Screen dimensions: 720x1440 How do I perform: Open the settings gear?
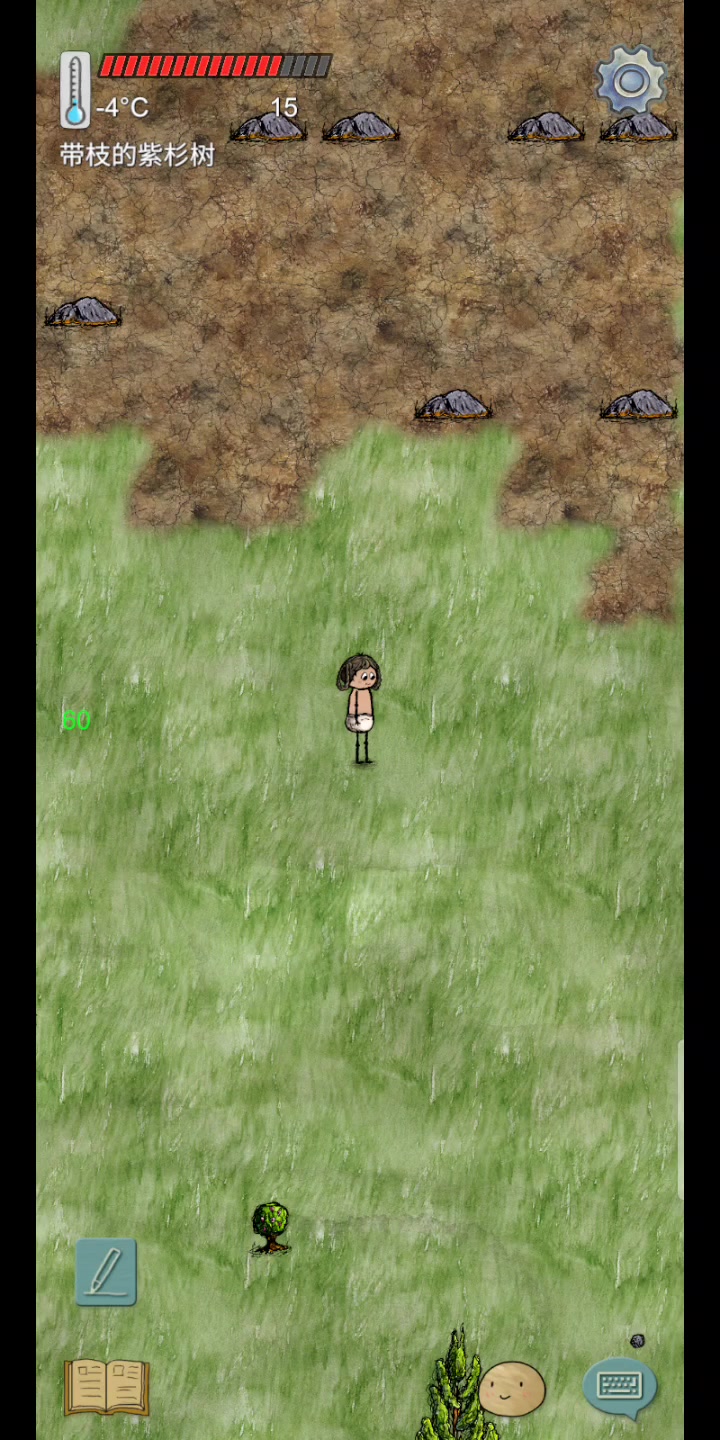[631, 80]
